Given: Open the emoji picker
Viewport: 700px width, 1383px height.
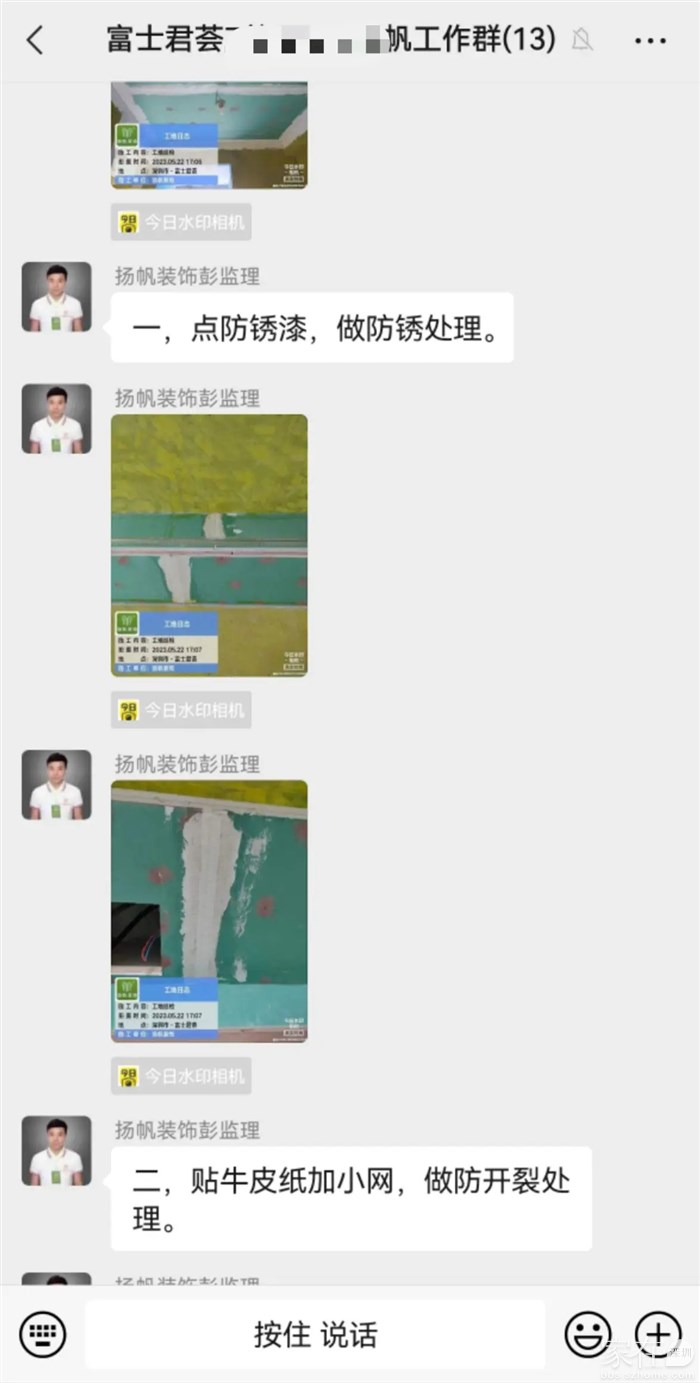Looking at the screenshot, I should coord(588,1334).
